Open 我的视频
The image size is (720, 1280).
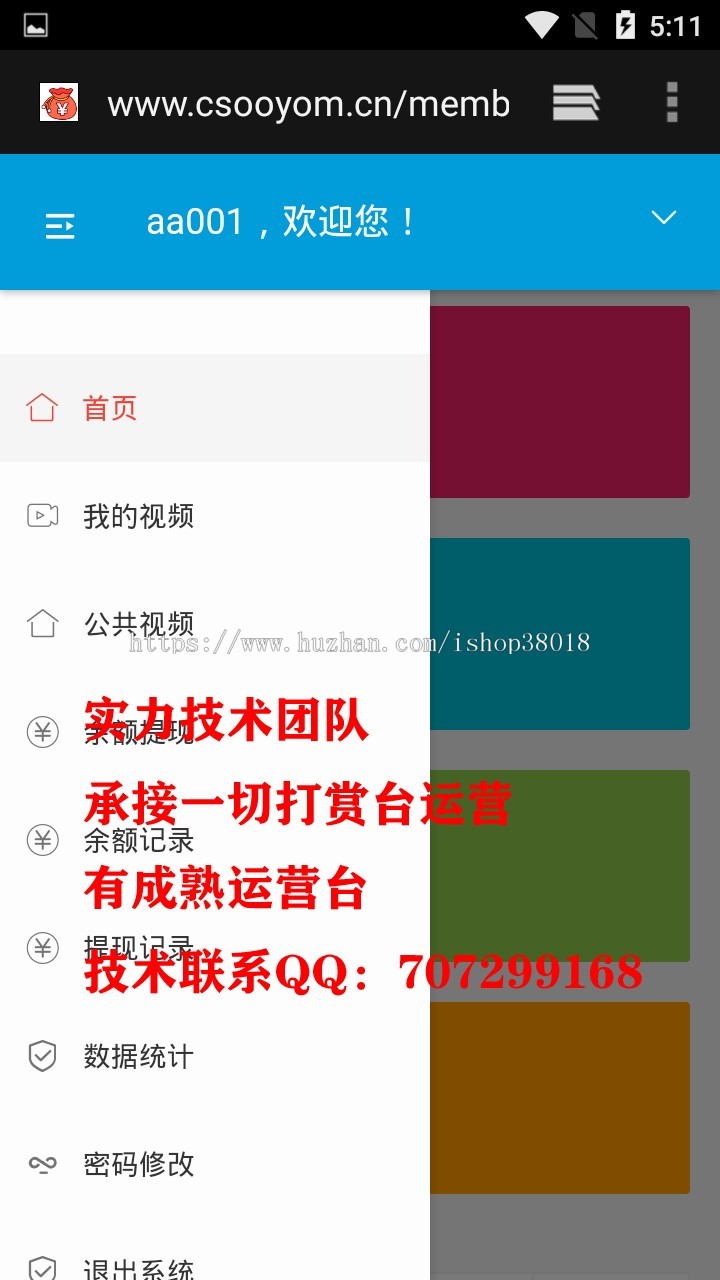tap(138, 516)
